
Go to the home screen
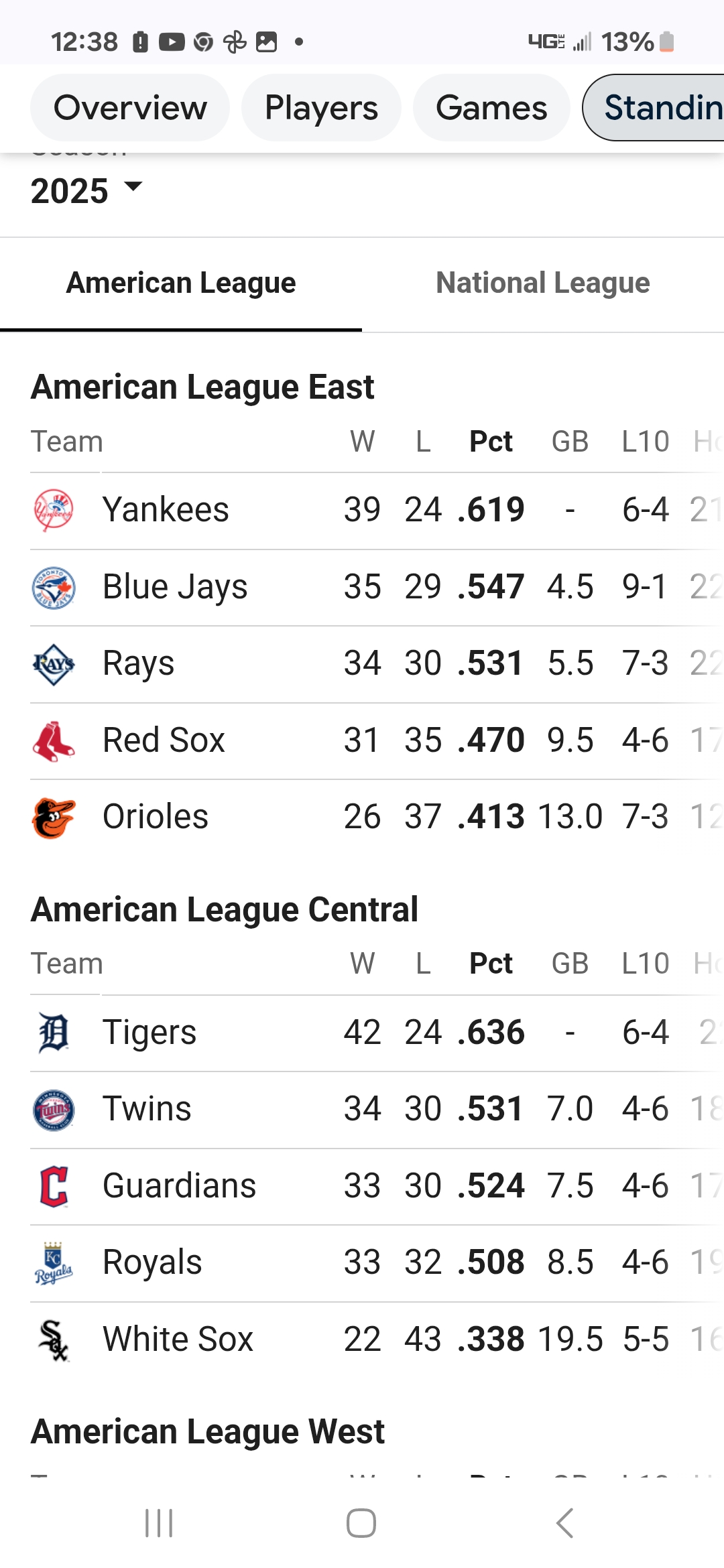tap(361, 1523)
